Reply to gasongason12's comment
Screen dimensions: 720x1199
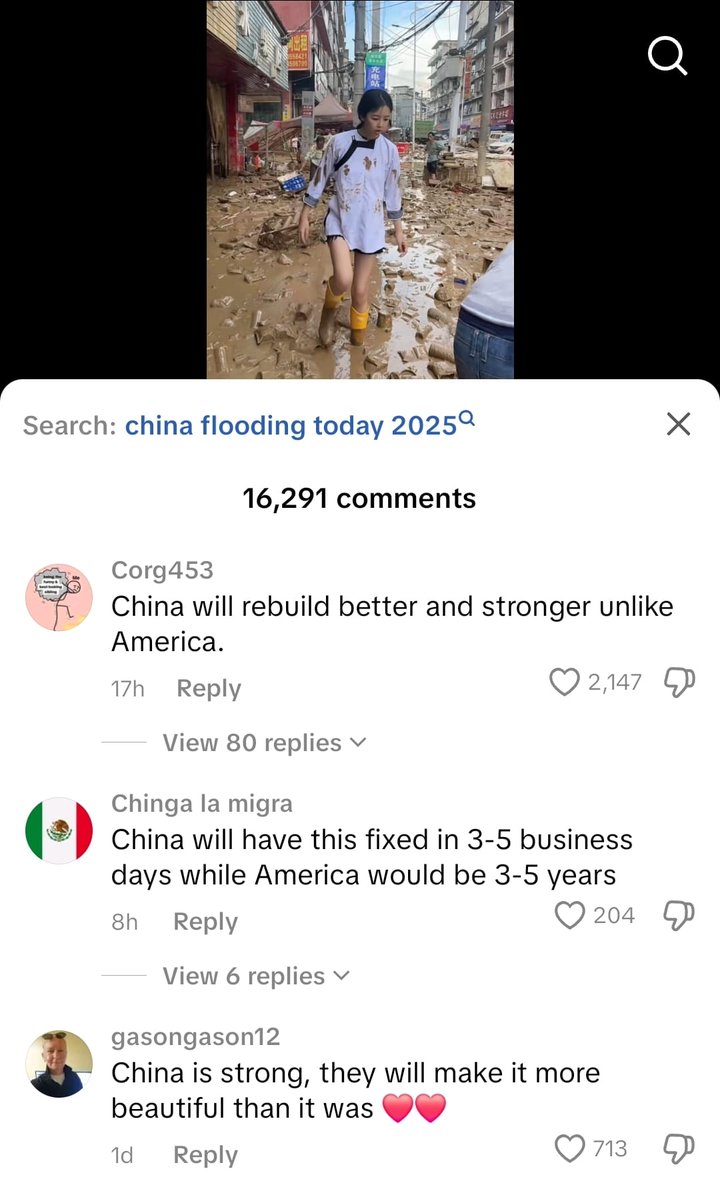(x=205, y=1155)
